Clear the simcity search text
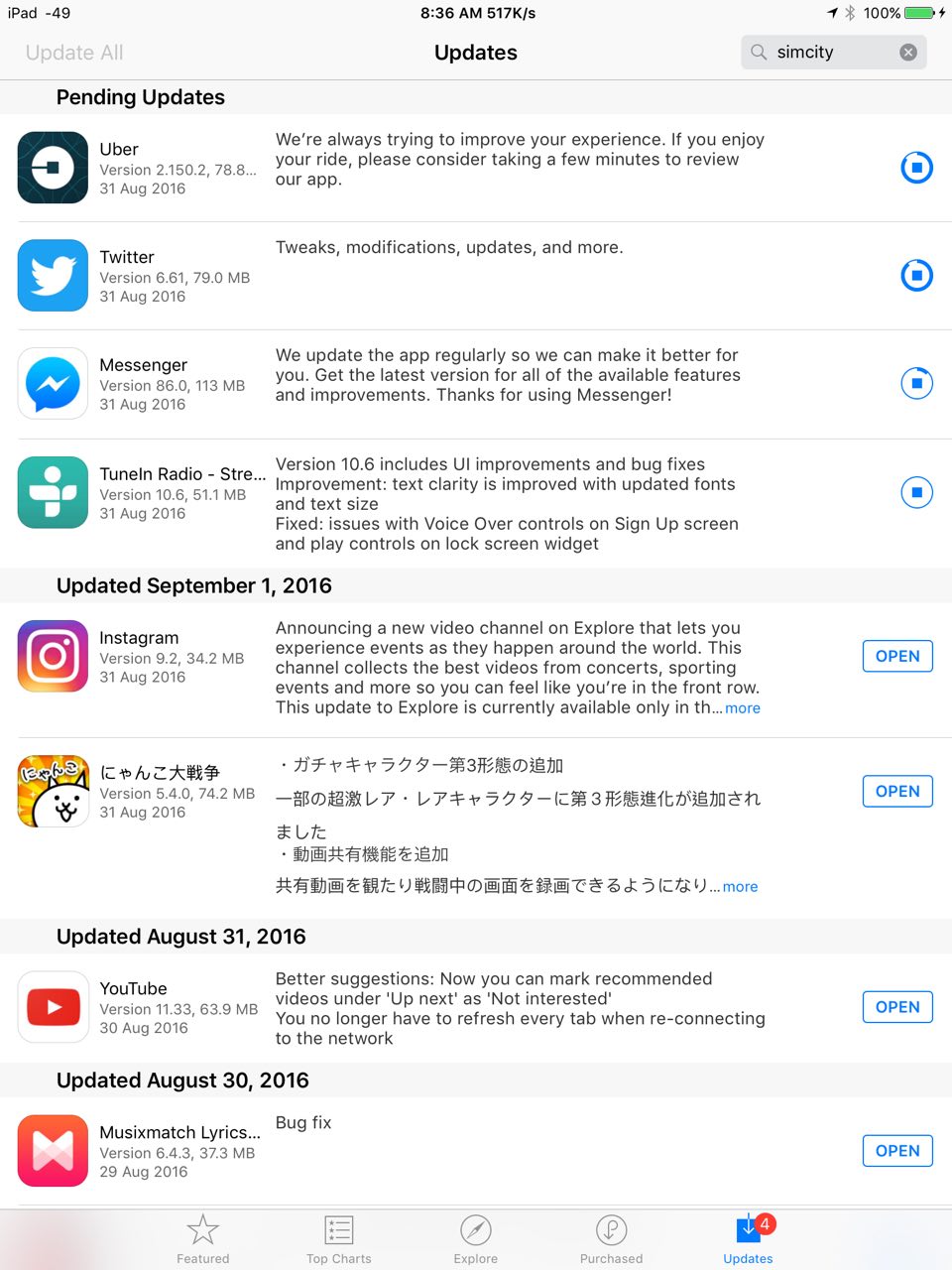This screenshot has height=1270, width=952. tap(907, 53)
